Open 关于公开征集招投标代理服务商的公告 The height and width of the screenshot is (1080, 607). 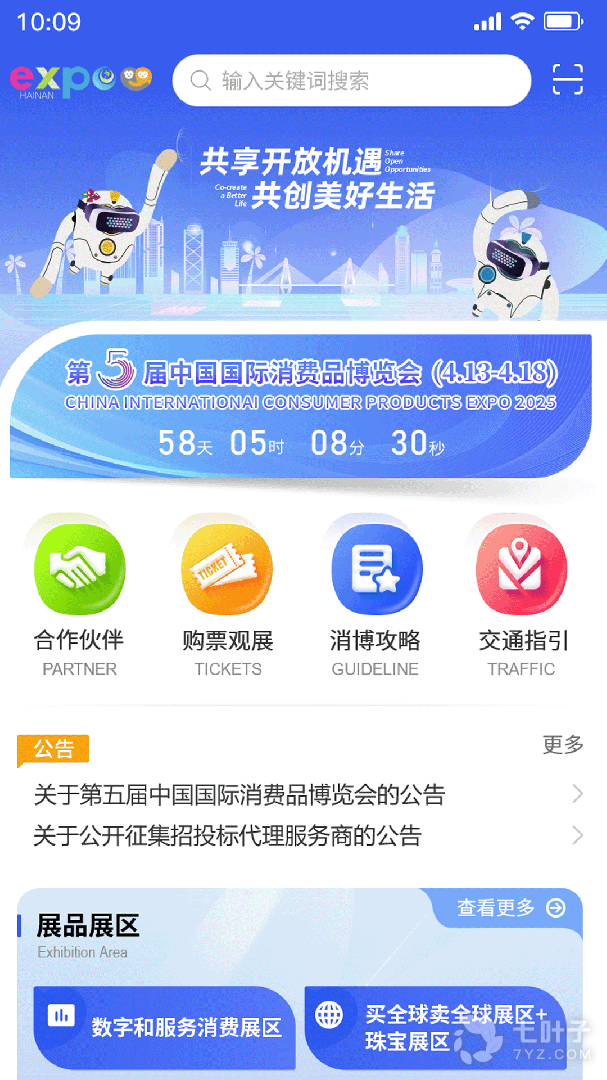pos(228,835)
